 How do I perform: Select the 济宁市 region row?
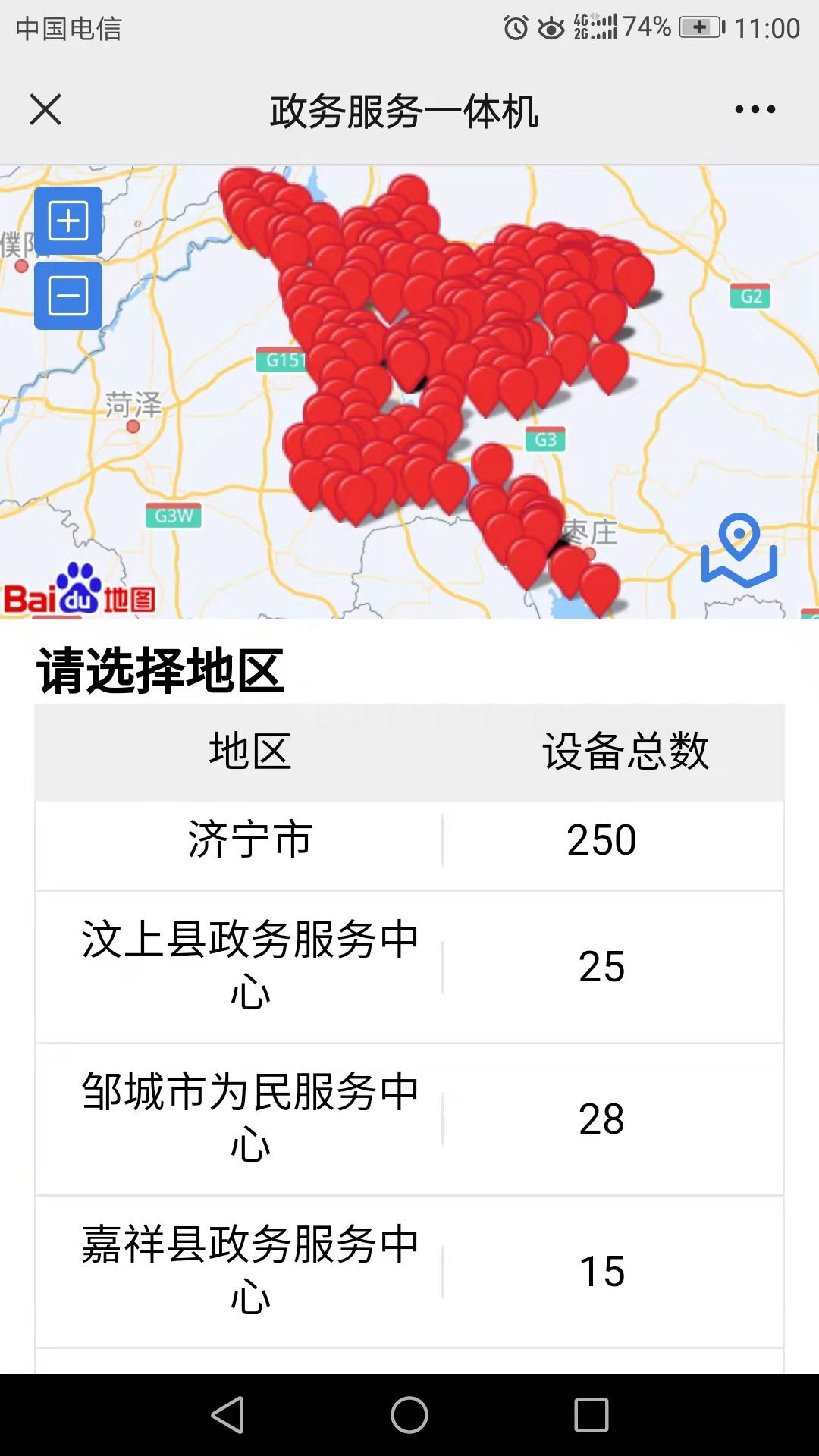tap(409, 840)
